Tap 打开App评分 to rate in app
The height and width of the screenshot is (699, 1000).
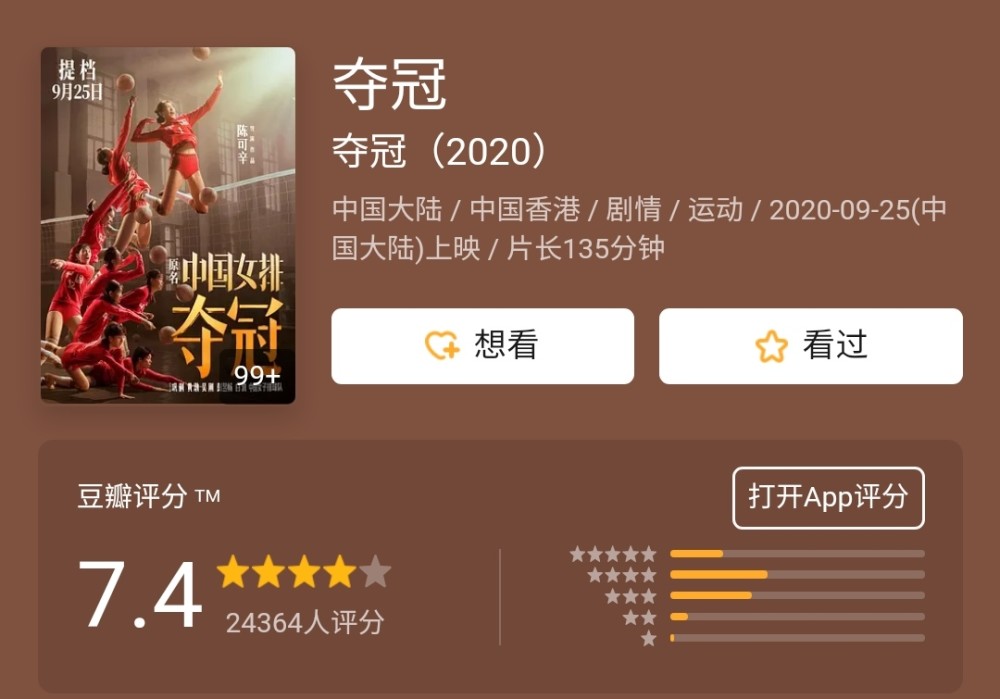tap(828, 497)
